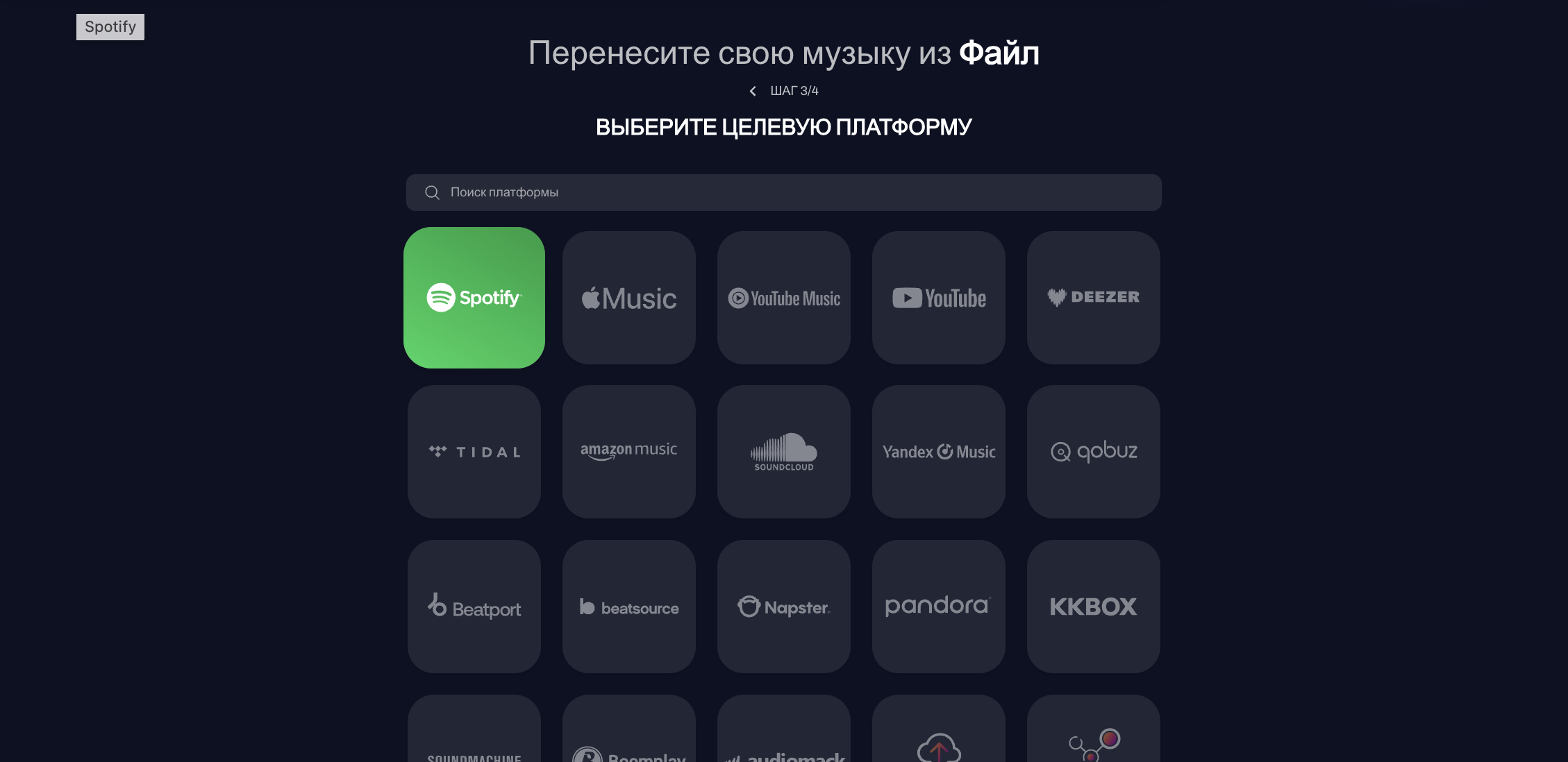Select the Beatport tile
Image resolution: width=1568 pixels, height=762 pixels.
(x=474, y=607)
